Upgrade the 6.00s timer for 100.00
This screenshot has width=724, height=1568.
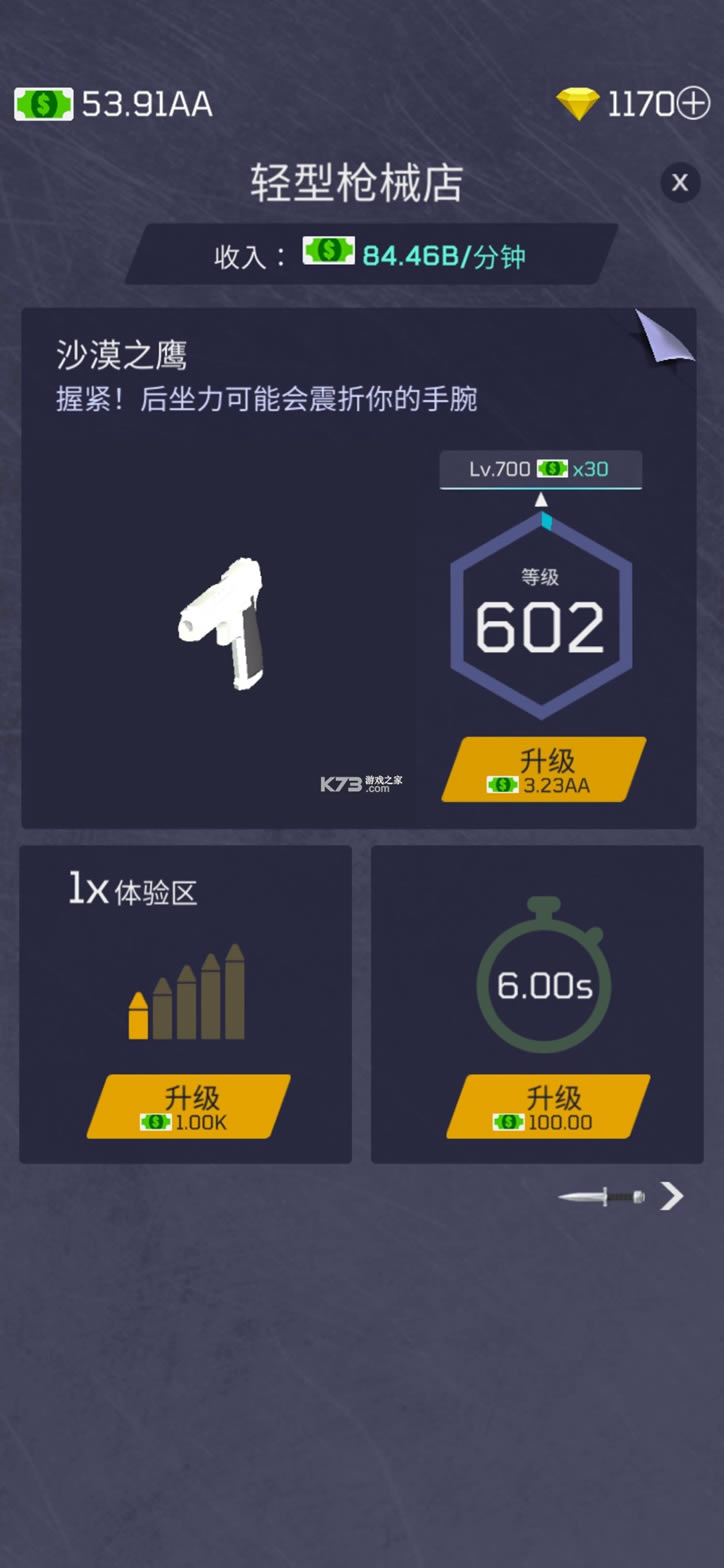click(548, 1106)
